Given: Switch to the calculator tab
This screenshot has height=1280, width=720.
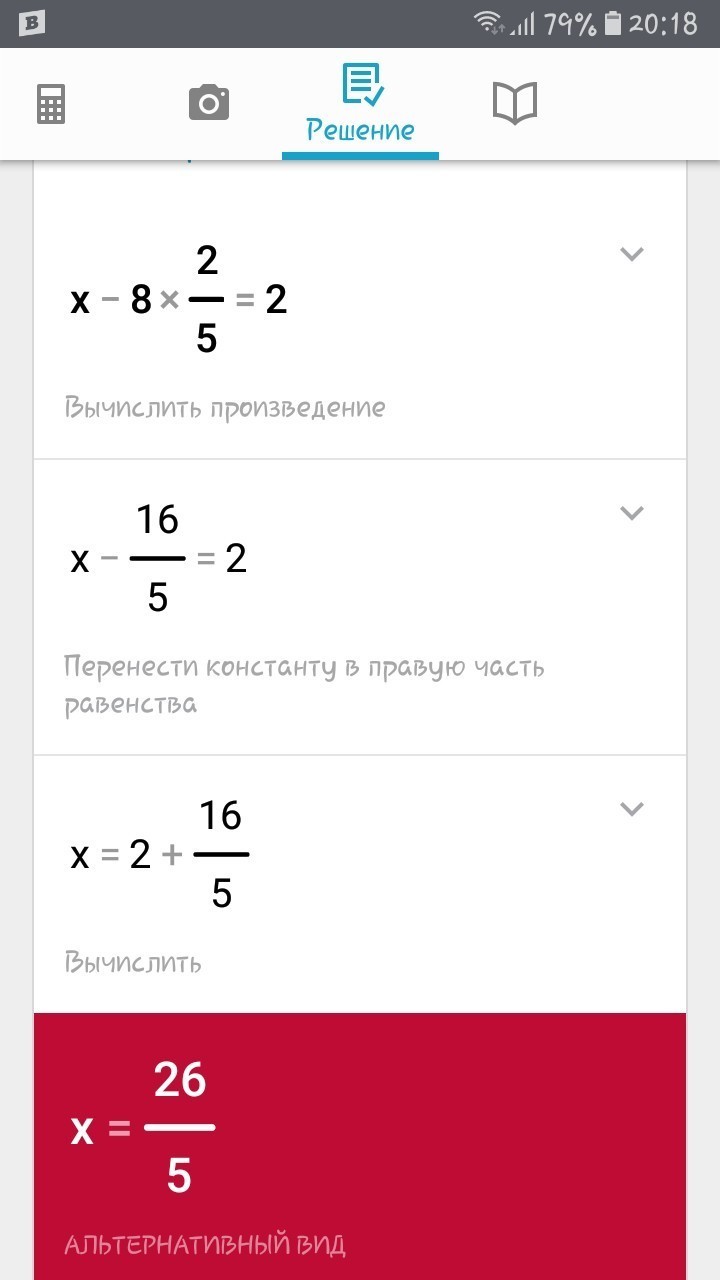Looking at the screenshot, I should click(x=51, y=104).
